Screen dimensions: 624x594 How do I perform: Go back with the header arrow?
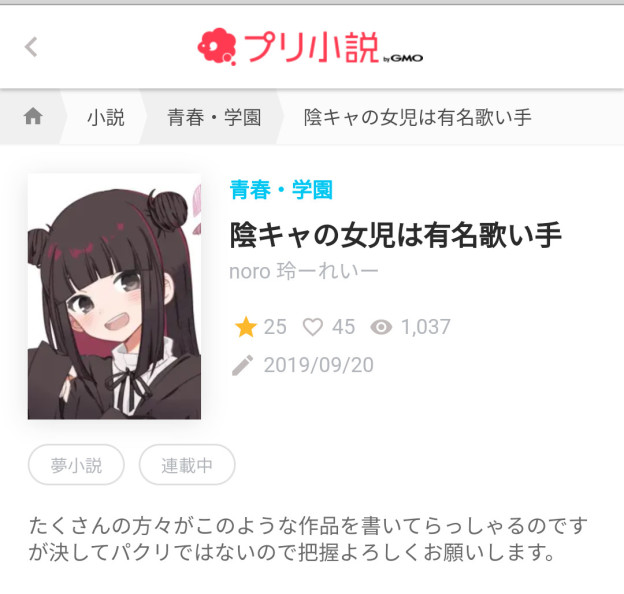coord(31,47)
